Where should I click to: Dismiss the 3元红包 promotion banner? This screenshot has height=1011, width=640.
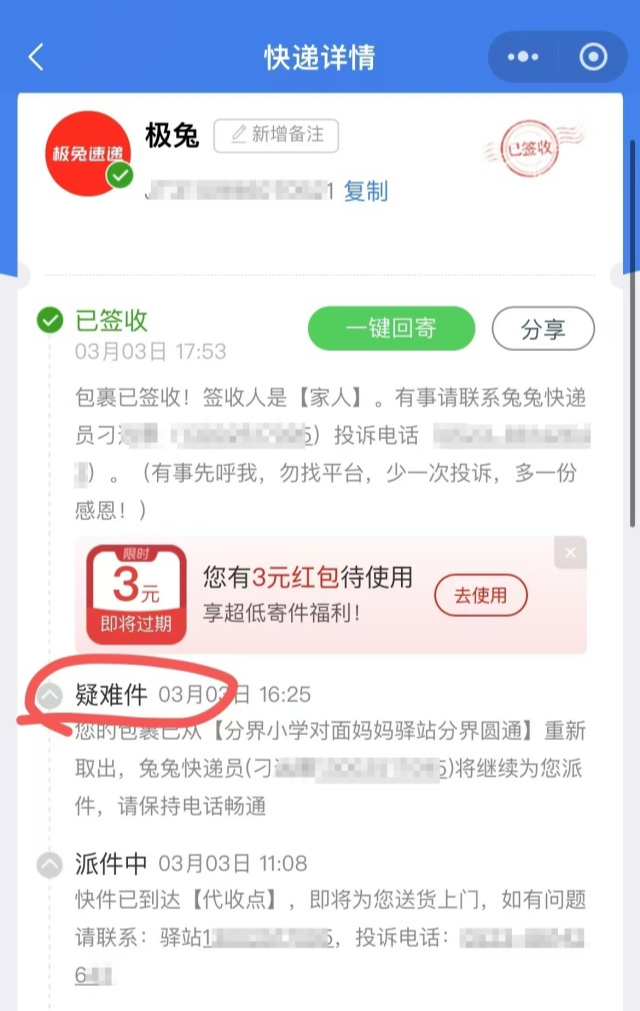coord(570,553)
